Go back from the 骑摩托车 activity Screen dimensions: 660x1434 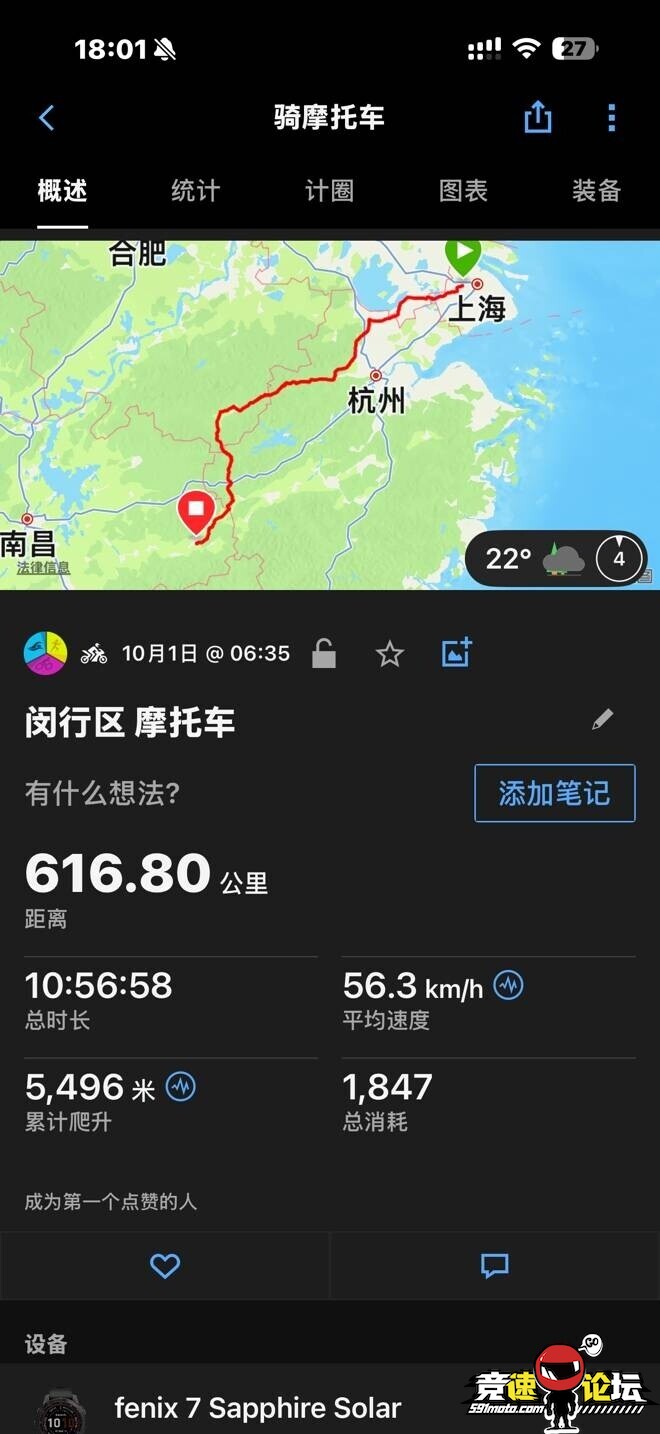click(46, 118)
